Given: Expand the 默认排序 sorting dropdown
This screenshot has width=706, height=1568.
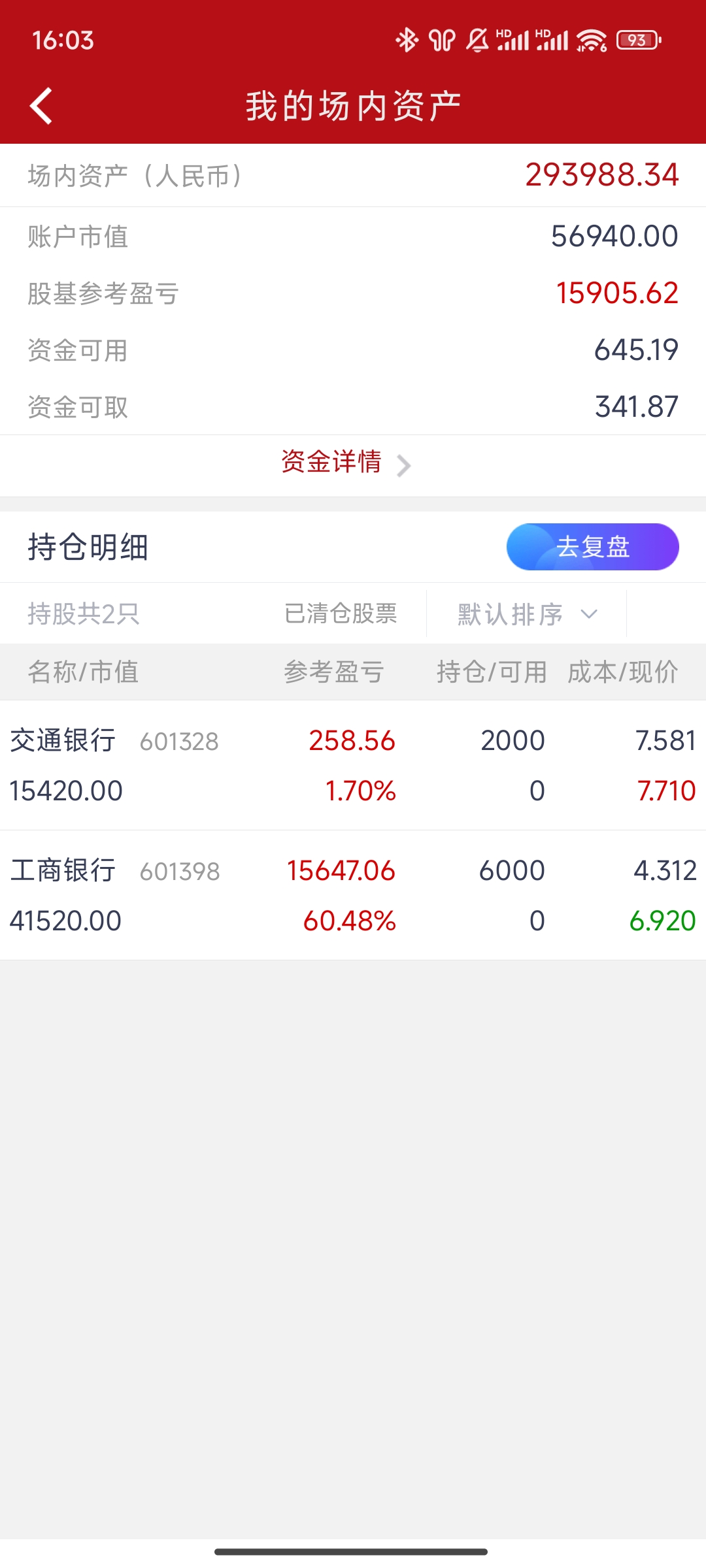Looking at the screenshot, I should click(x=527, y=614).
